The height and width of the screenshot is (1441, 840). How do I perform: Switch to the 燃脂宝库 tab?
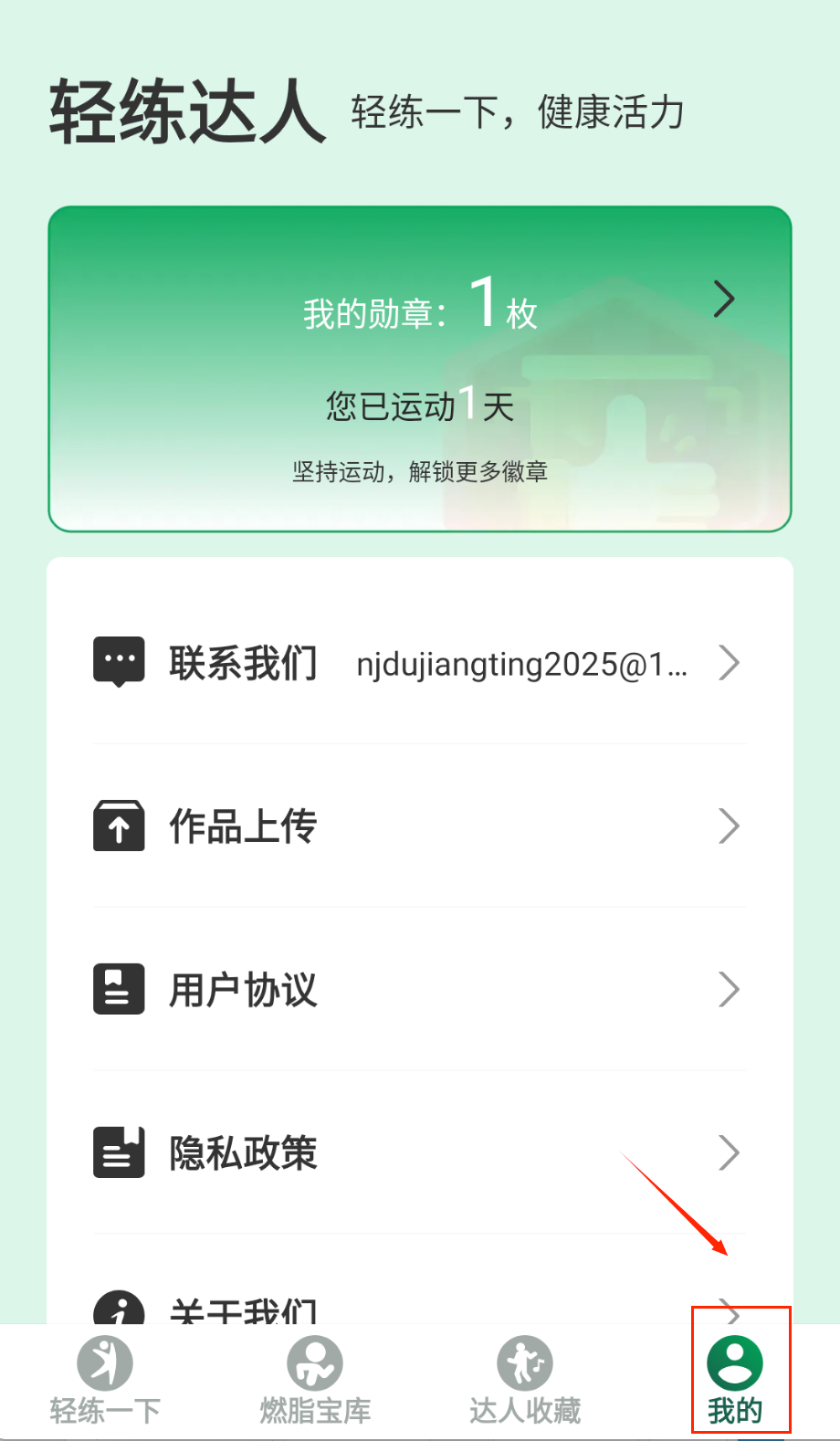tap(315, 1381)
